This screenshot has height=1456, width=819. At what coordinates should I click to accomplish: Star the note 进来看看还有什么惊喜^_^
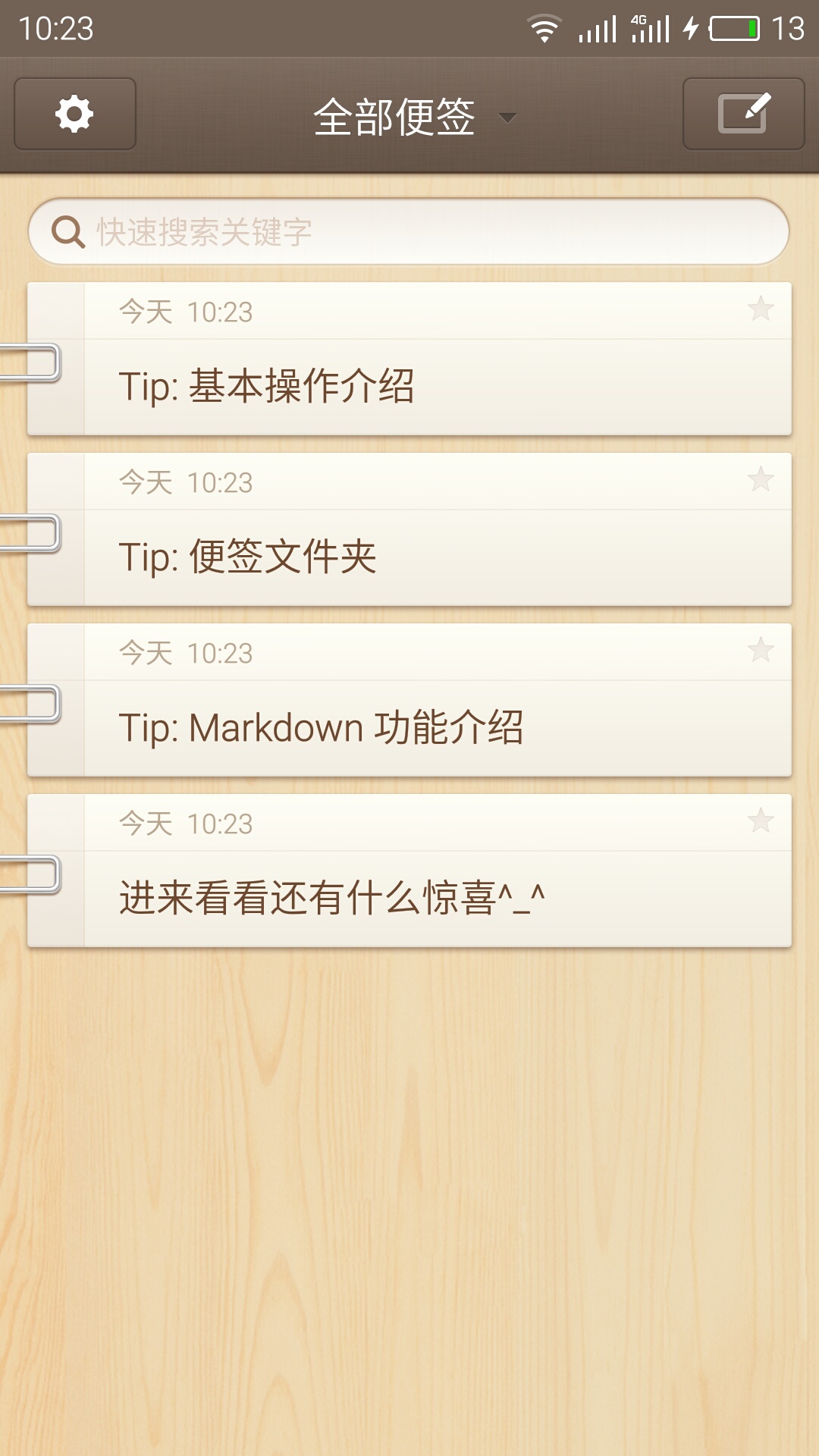761,821
